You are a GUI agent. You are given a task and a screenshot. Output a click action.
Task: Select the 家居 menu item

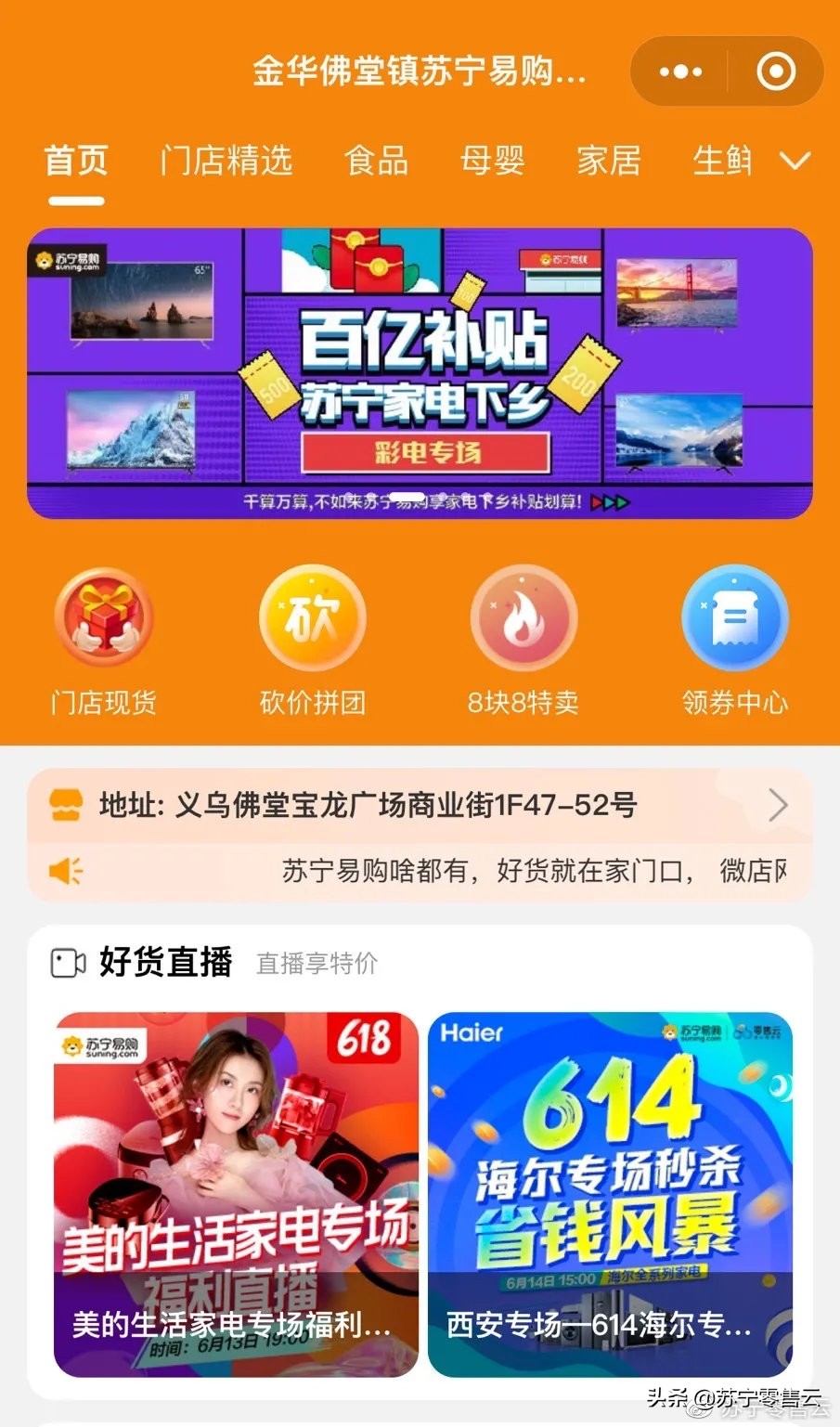pos(610,162)
